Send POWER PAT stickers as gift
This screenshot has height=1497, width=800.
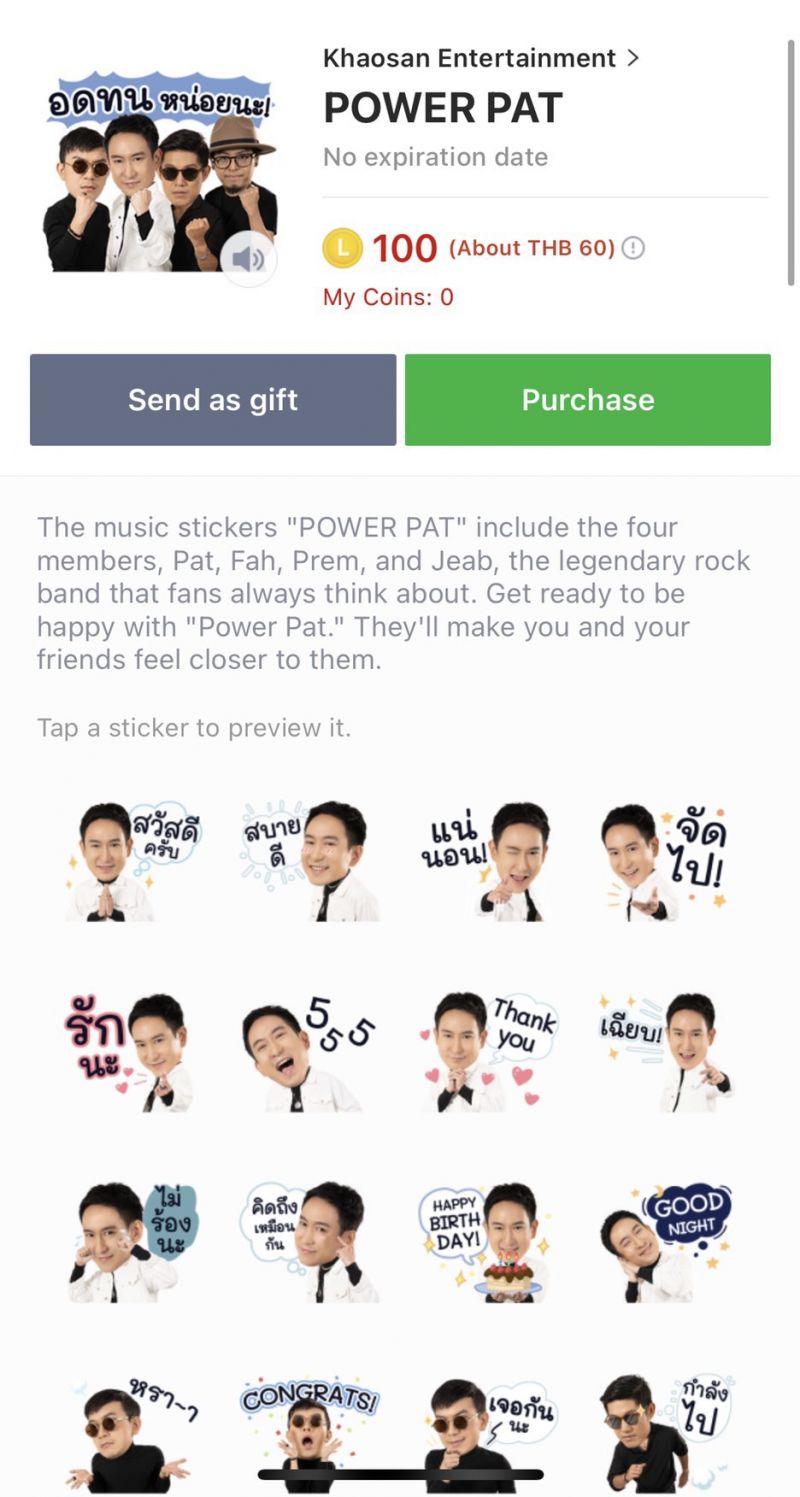(x=213, y=400)
